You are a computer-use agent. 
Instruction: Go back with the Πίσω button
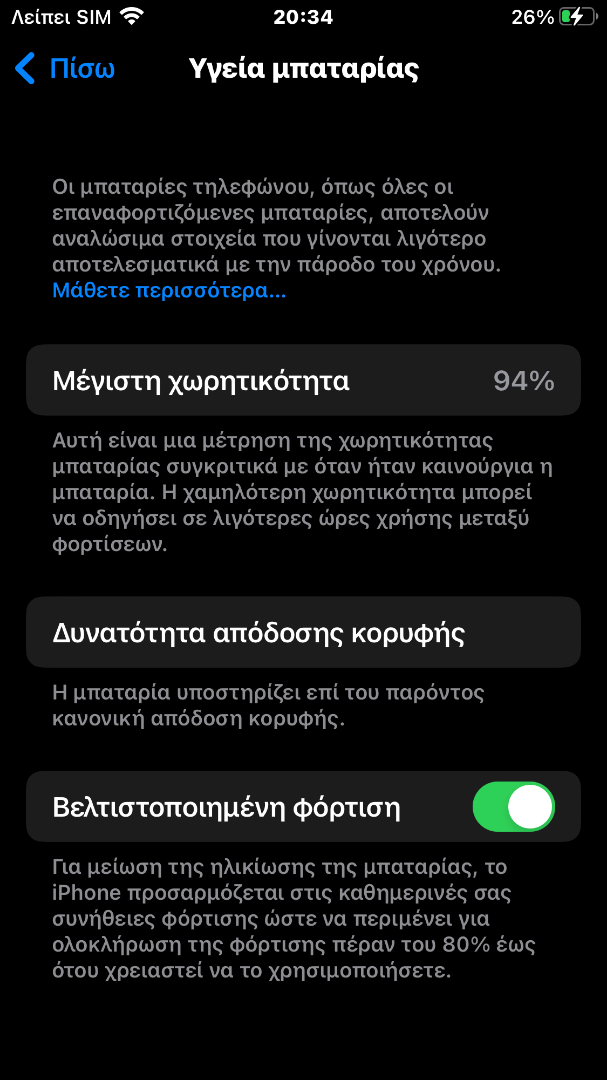[x=64, y=69]
